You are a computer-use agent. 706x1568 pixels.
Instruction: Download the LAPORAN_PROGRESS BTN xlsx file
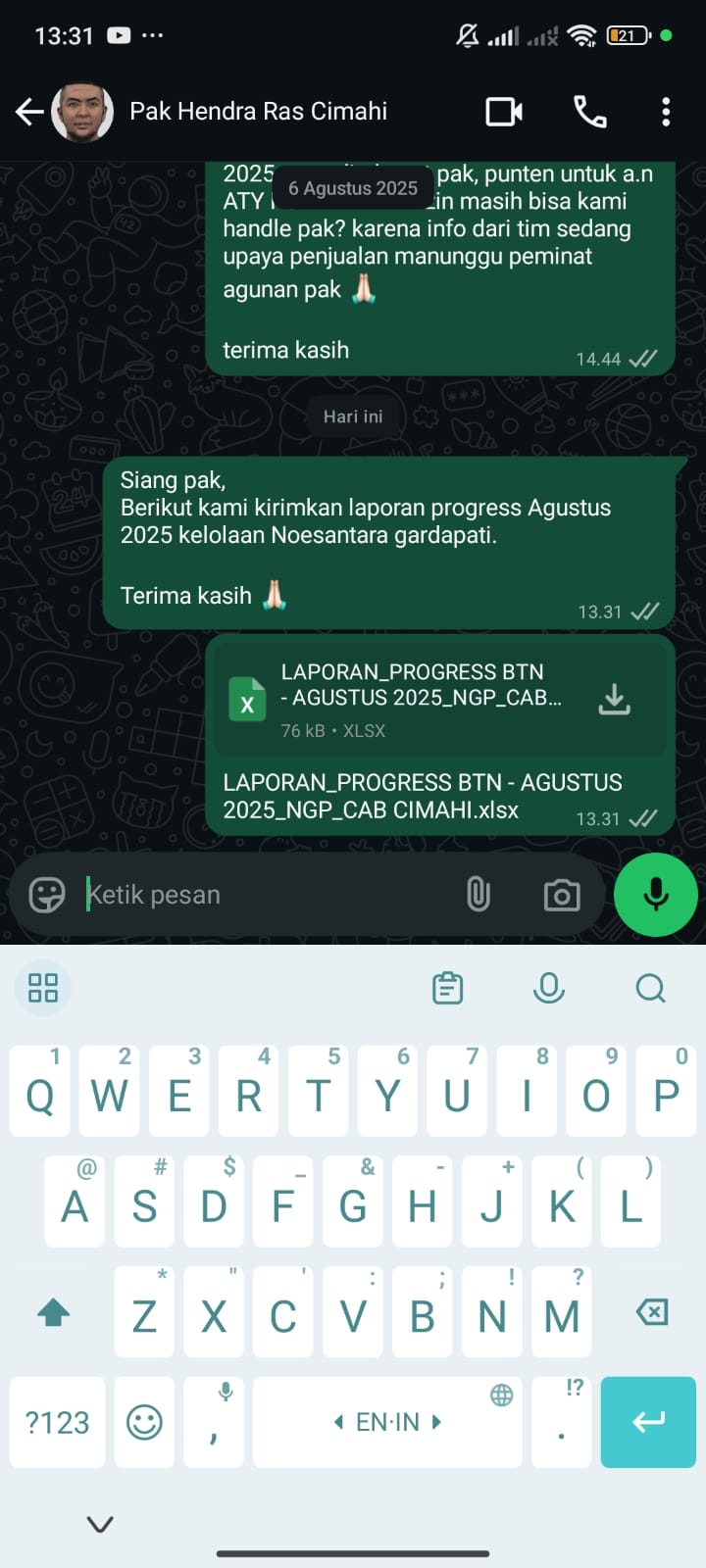[x=615, y=699]
